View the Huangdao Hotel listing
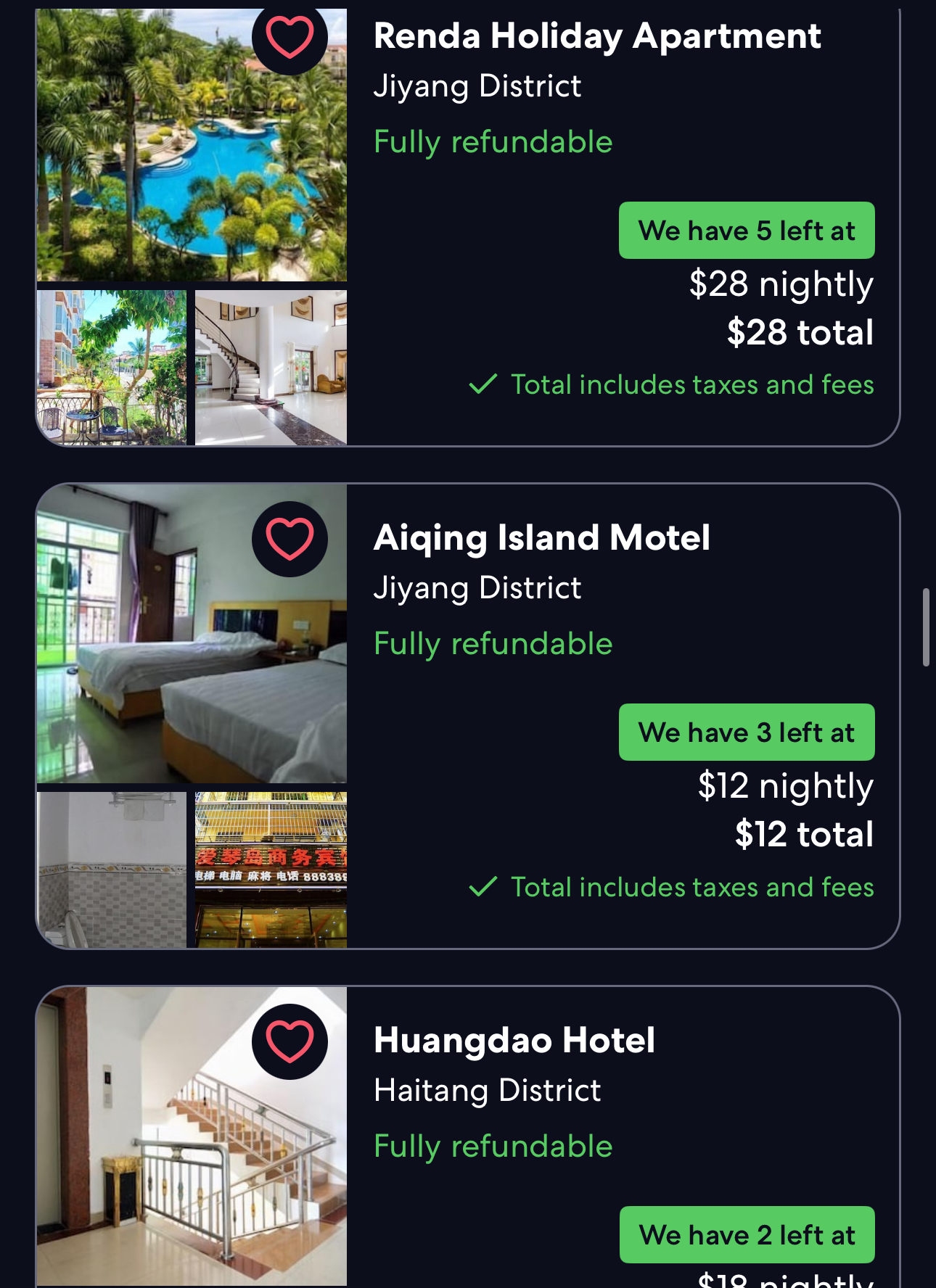936x1288 pixels. (514, 1040)
